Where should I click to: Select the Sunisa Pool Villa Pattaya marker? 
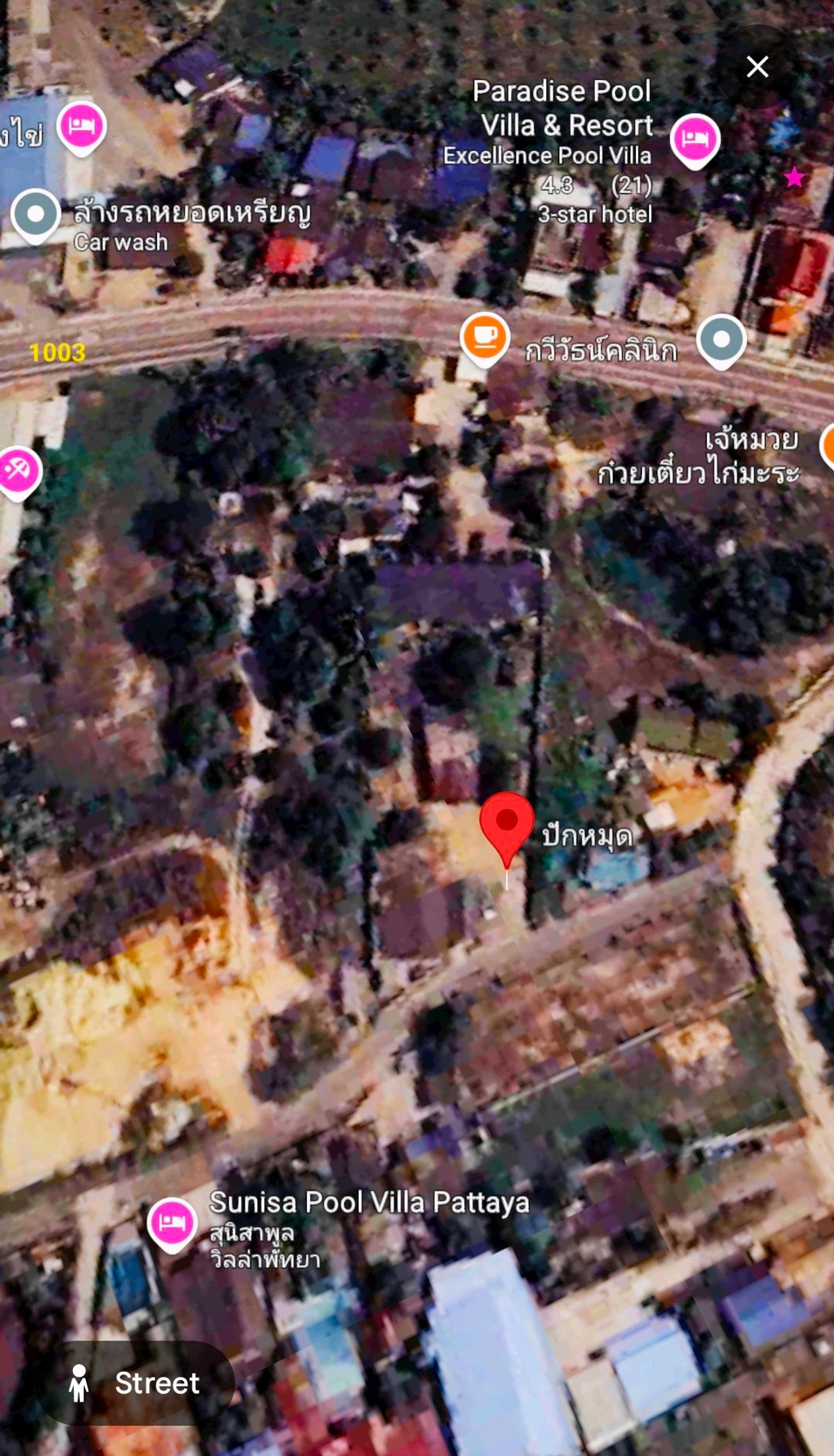click(x=172, y=1222)
